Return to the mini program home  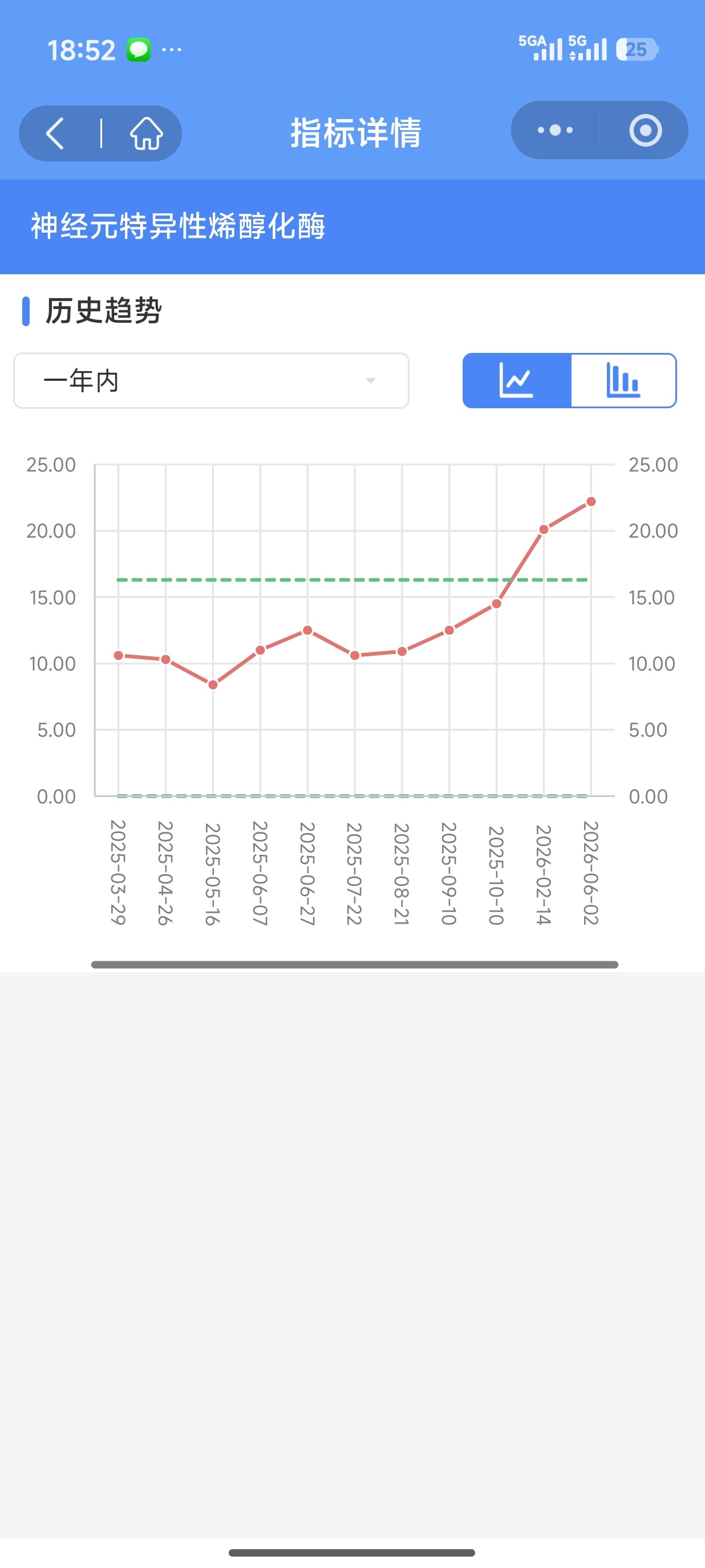(x=147, y=133)
